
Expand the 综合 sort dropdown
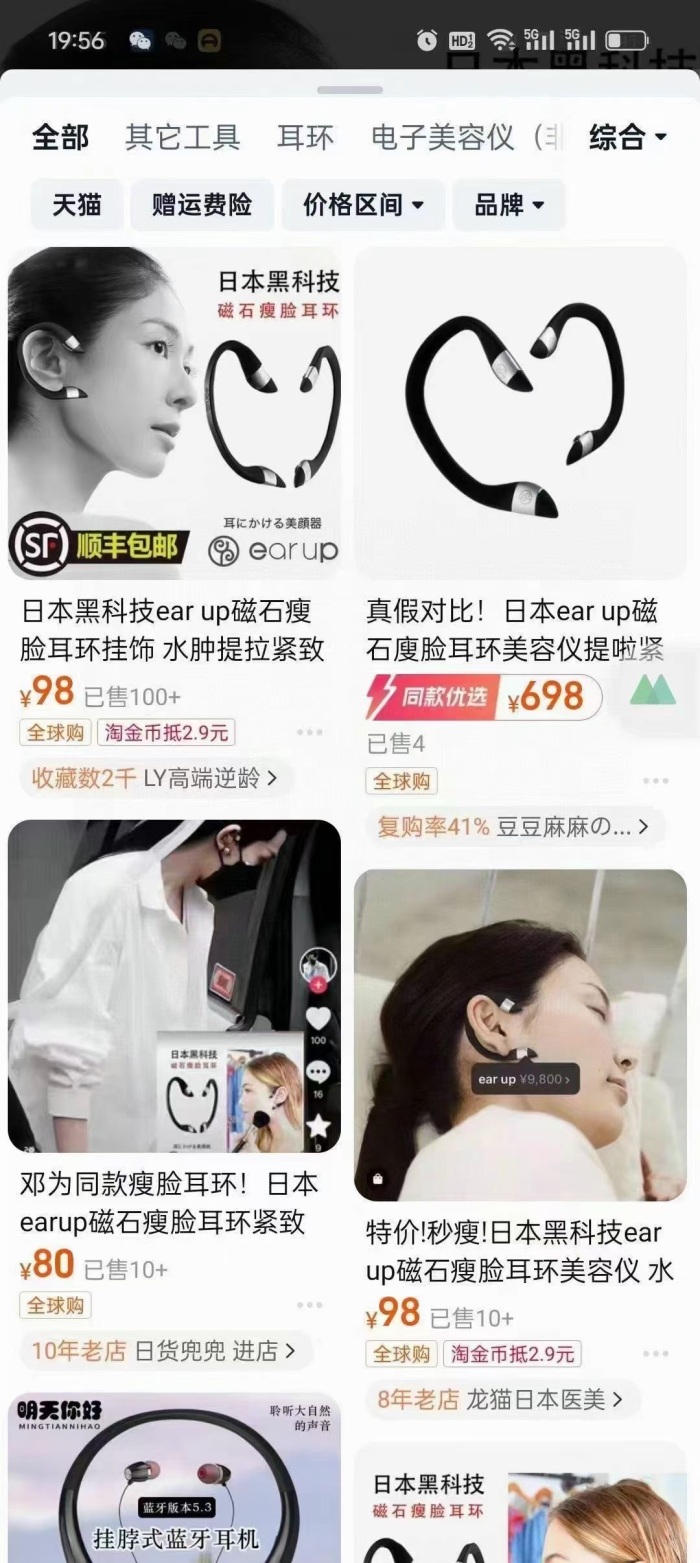tap(627, 137)
